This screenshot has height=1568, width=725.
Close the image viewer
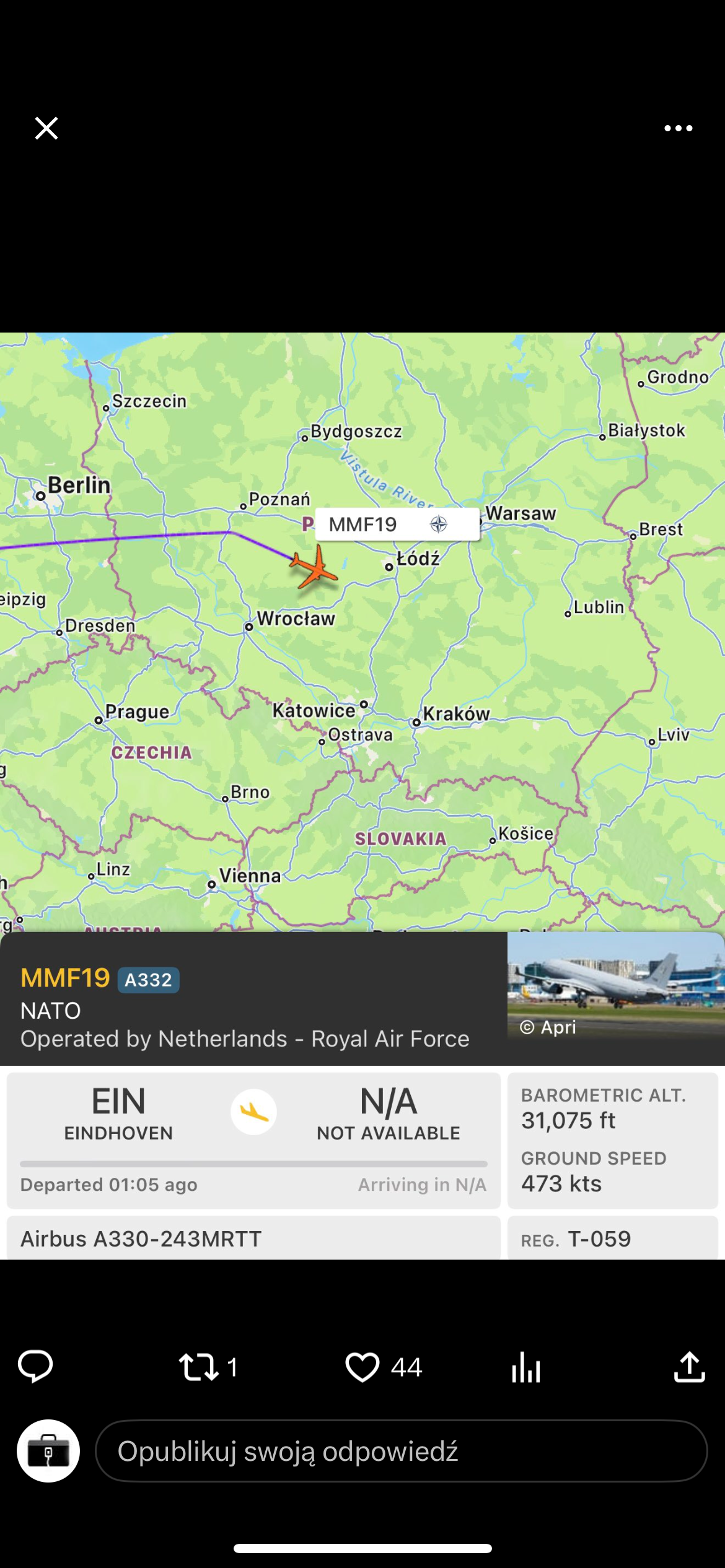(x=46, y=128)
